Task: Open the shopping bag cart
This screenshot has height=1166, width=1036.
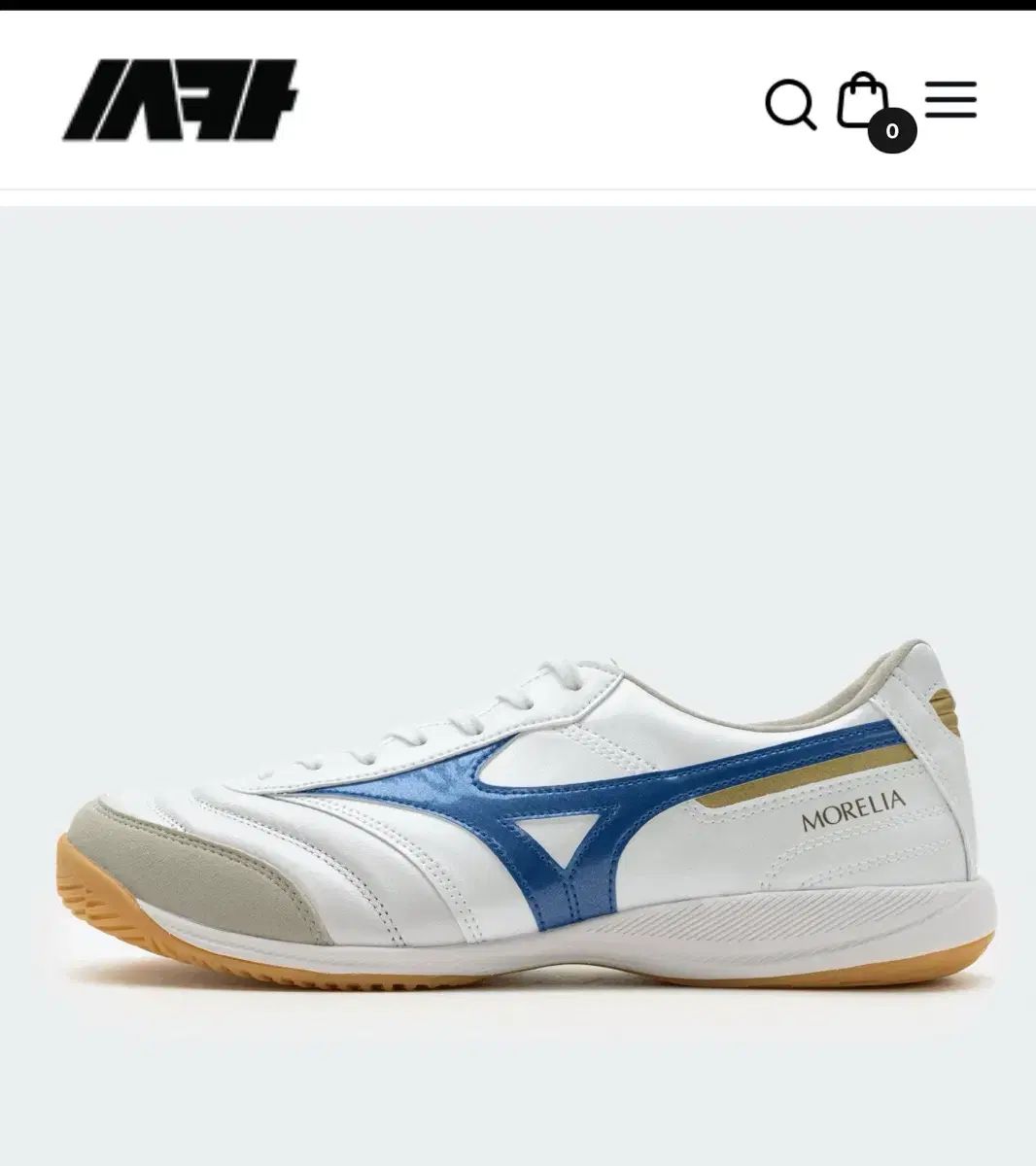Action: click(864, 101)
